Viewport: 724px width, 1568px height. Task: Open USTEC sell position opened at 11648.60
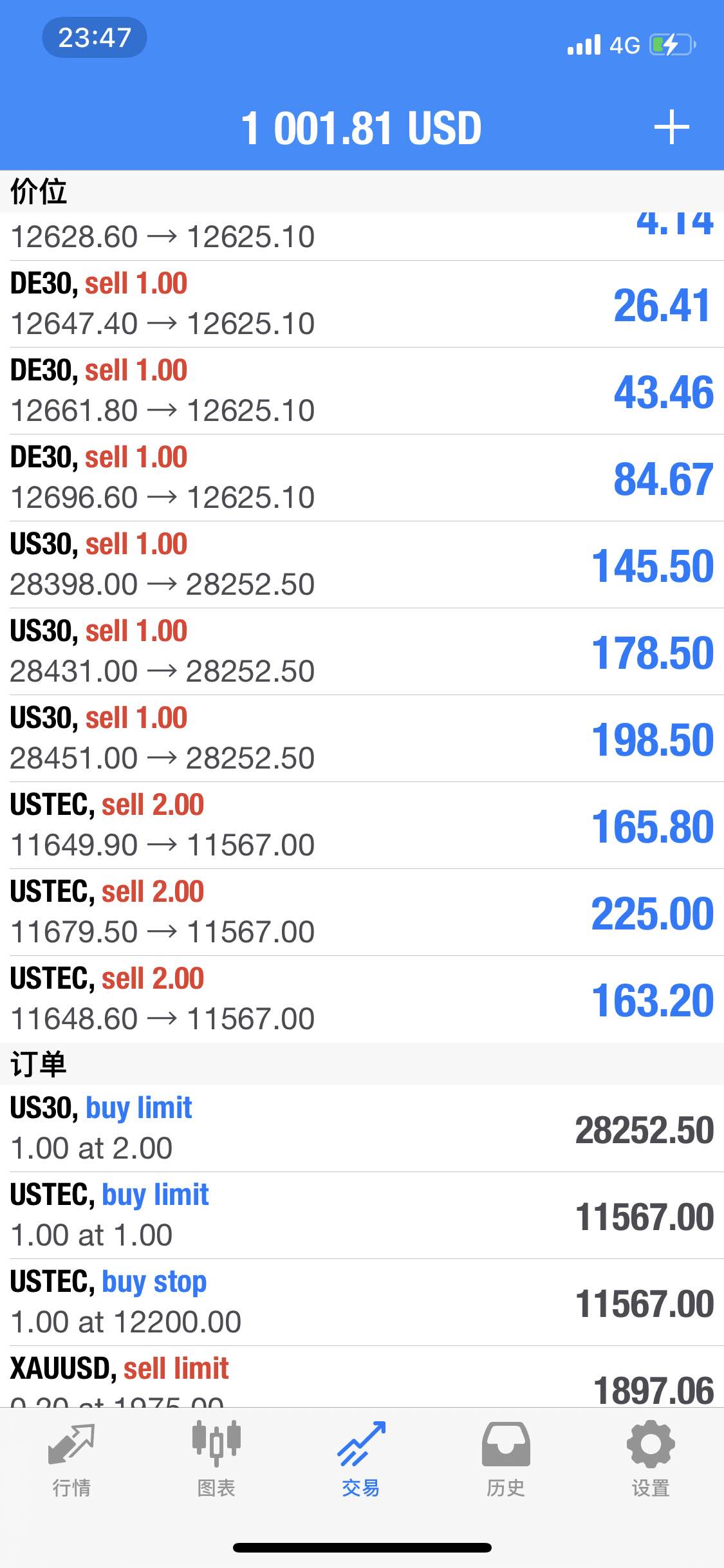point(362,999)
